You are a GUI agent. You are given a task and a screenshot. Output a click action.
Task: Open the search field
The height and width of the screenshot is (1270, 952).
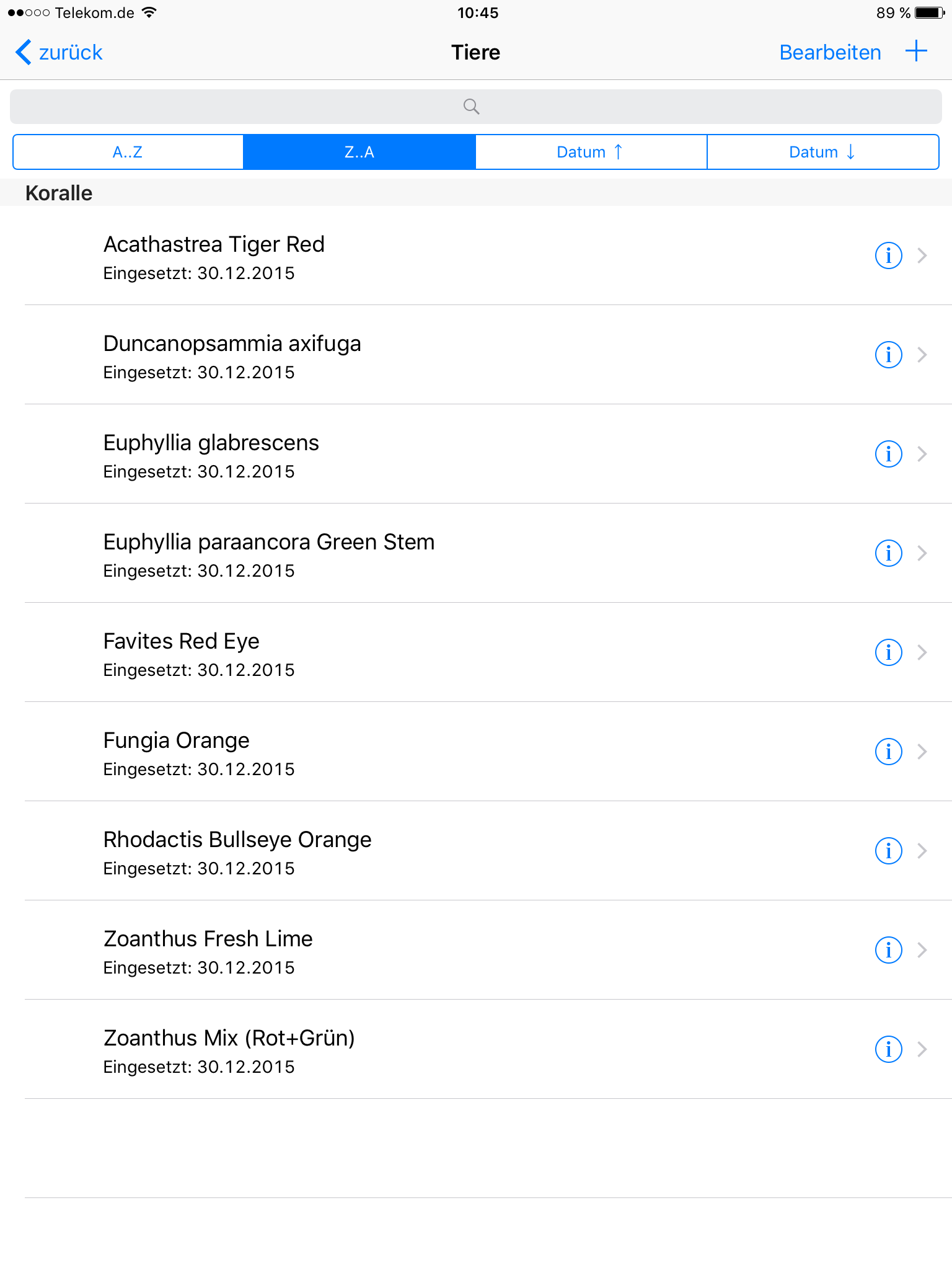[x=475, y=107]
